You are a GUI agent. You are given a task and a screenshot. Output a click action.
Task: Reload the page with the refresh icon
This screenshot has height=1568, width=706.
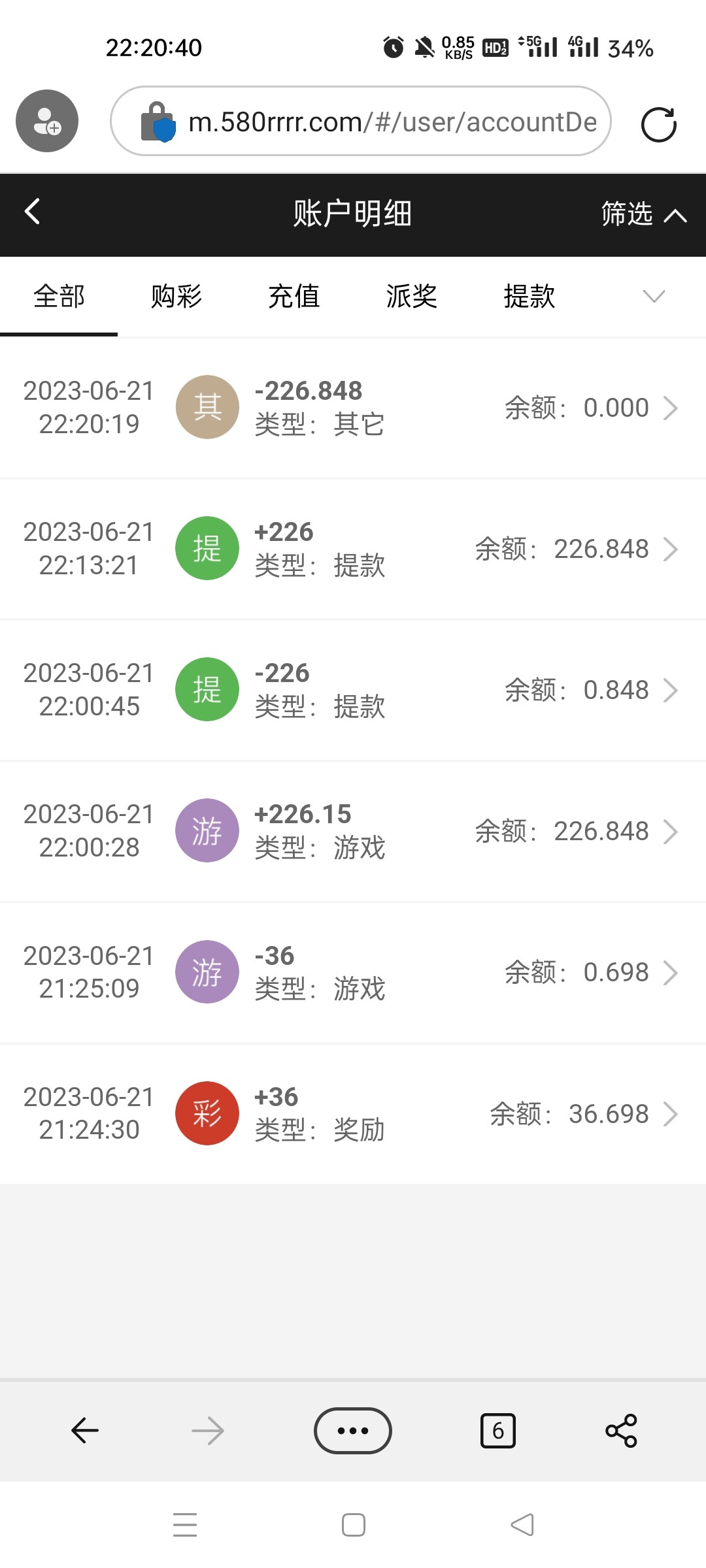(658, 124)
